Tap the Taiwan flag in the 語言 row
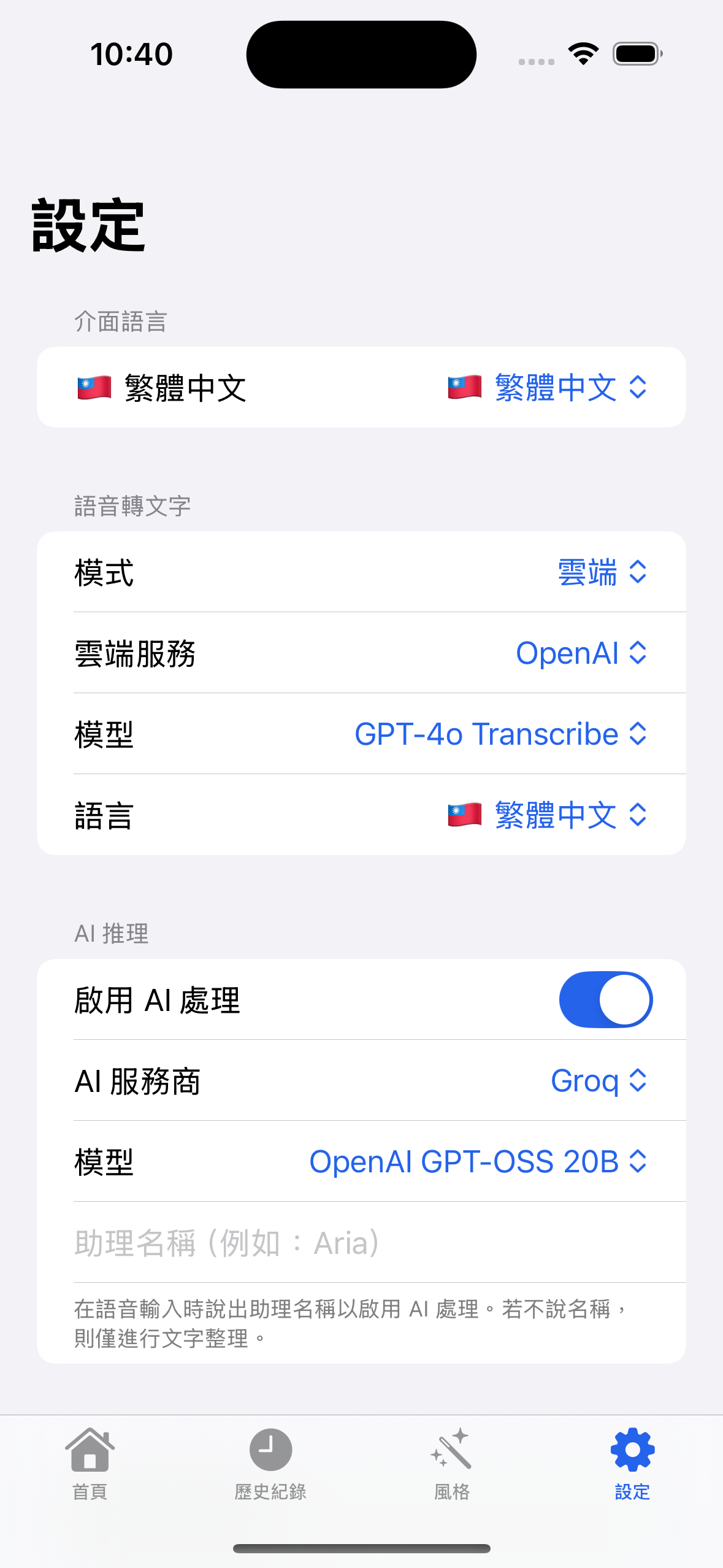 pyautogui.click(x=464, y=815)
